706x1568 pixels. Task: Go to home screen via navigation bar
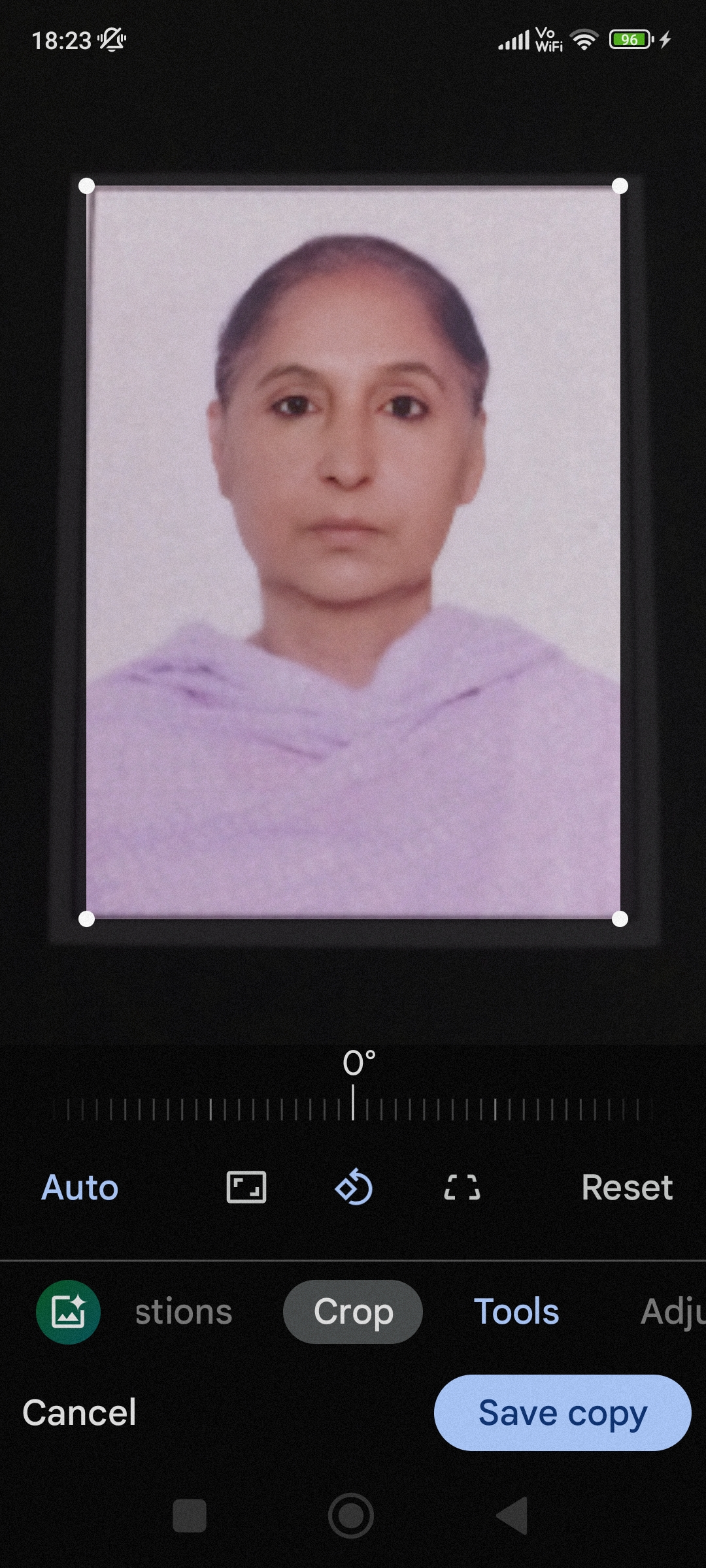click(351, 1515)
